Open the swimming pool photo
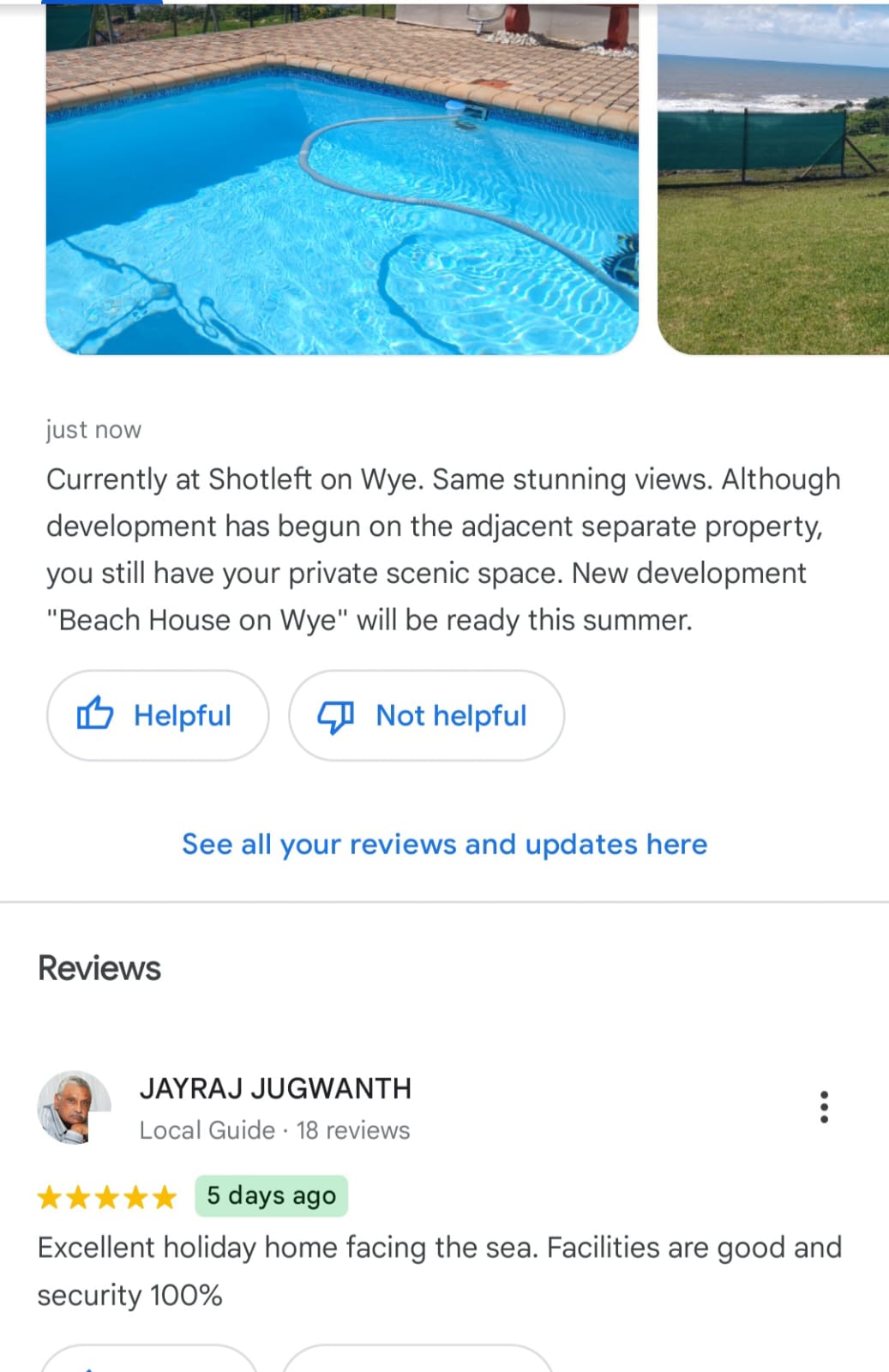This screenshot has width=889, height=1372. click(341, 180)
